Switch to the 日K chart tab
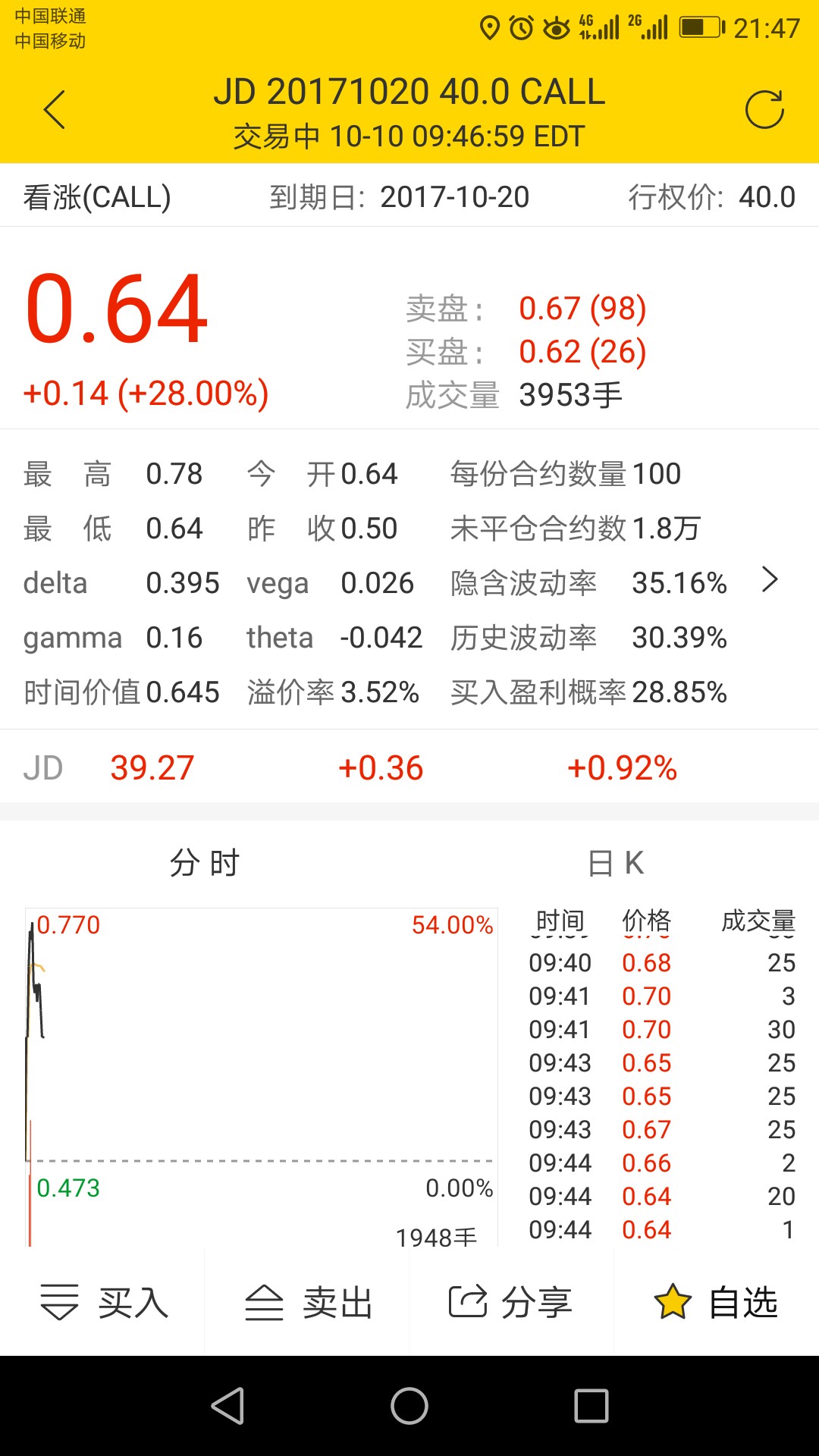The width and height of the screenshot is (819, 1456). tap(615, 863)
